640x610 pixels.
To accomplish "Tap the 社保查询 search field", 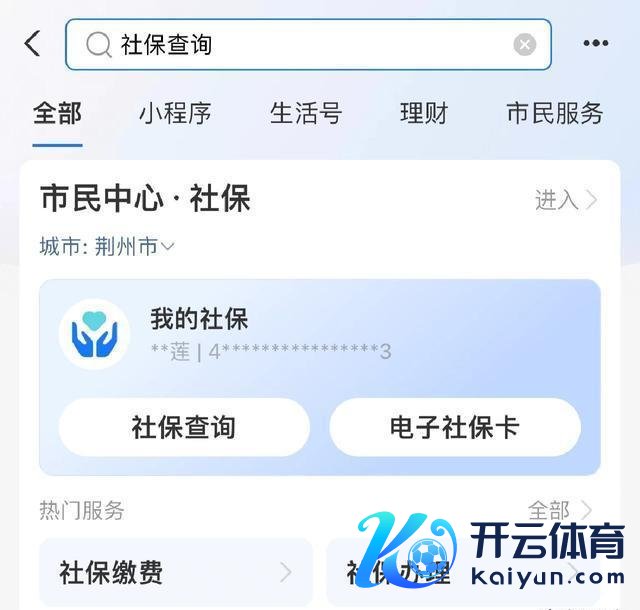I will click(x=300, y=45).
